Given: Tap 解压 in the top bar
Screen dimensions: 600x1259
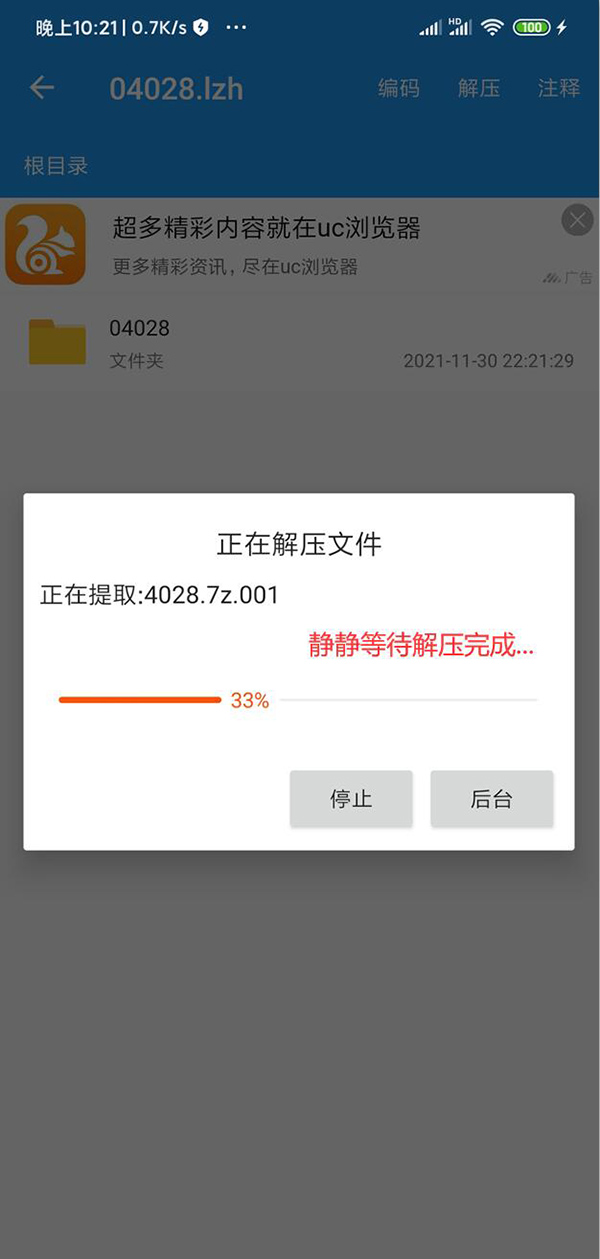Looking at the screenshot, I should click(479, 88).
